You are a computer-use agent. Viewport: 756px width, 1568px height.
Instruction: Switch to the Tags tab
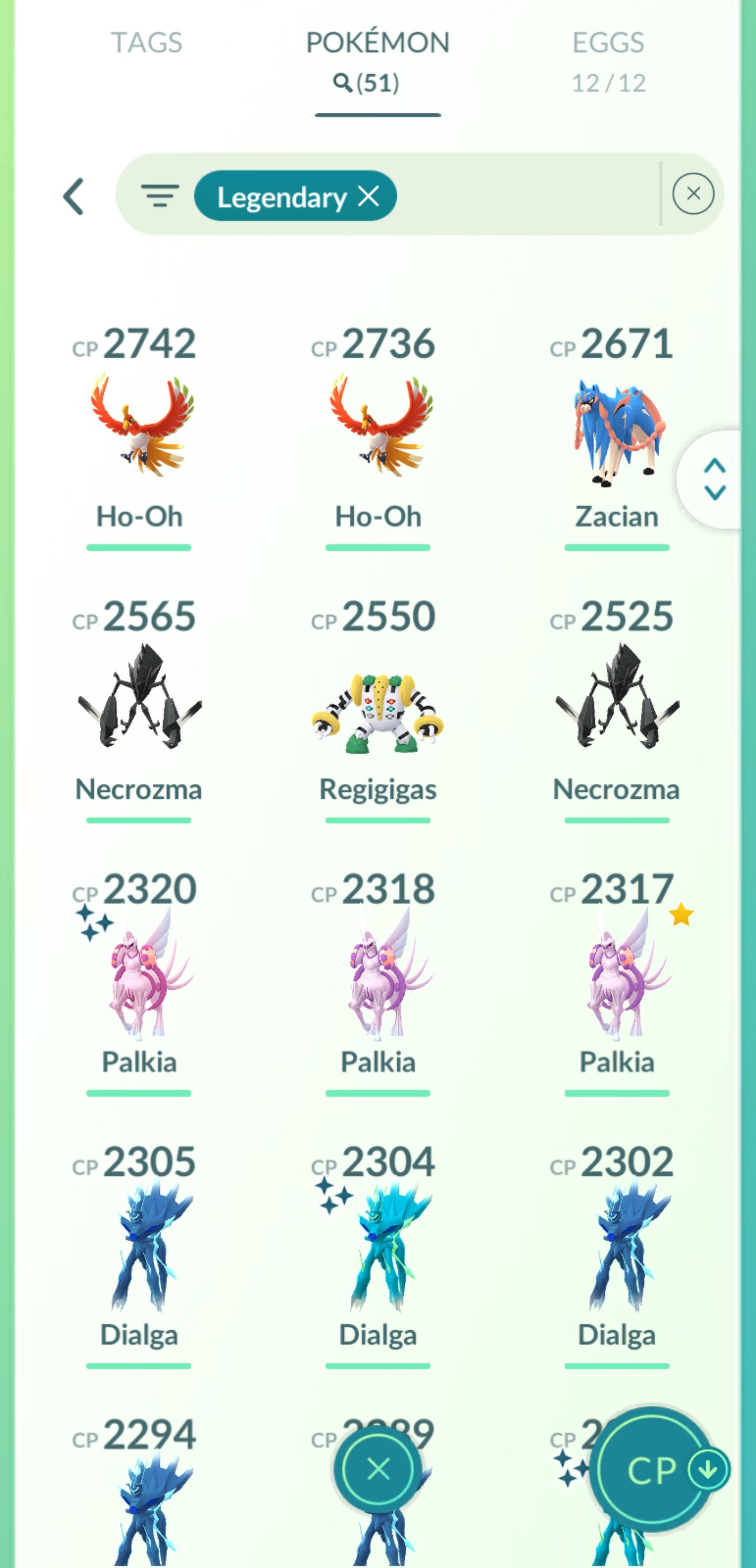[146, 43]
